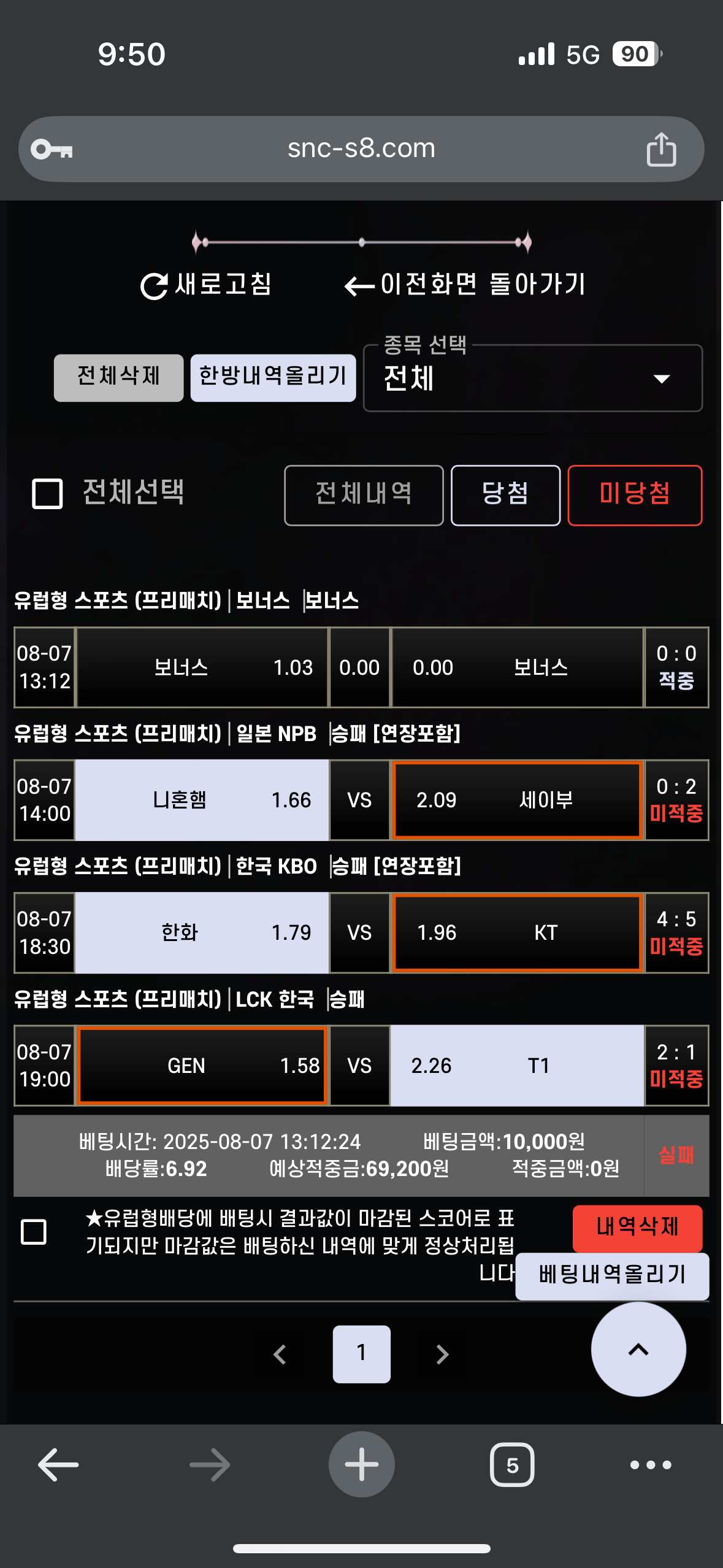This screenshot has width=723, height=1568.
Task: Share the page from the address bar
Action: point(661,149)
